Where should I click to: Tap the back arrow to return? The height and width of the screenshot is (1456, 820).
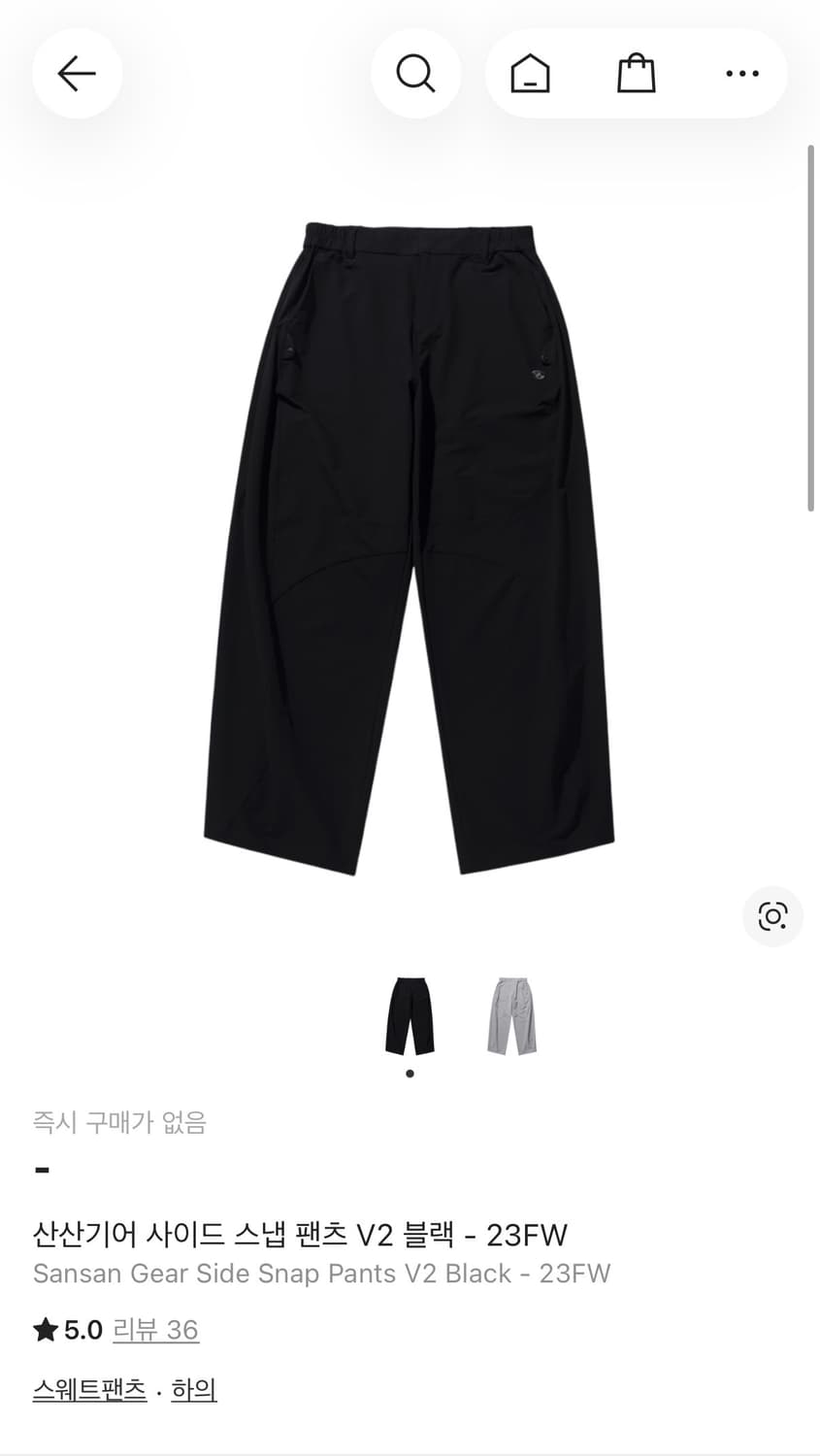pos(77,73)
